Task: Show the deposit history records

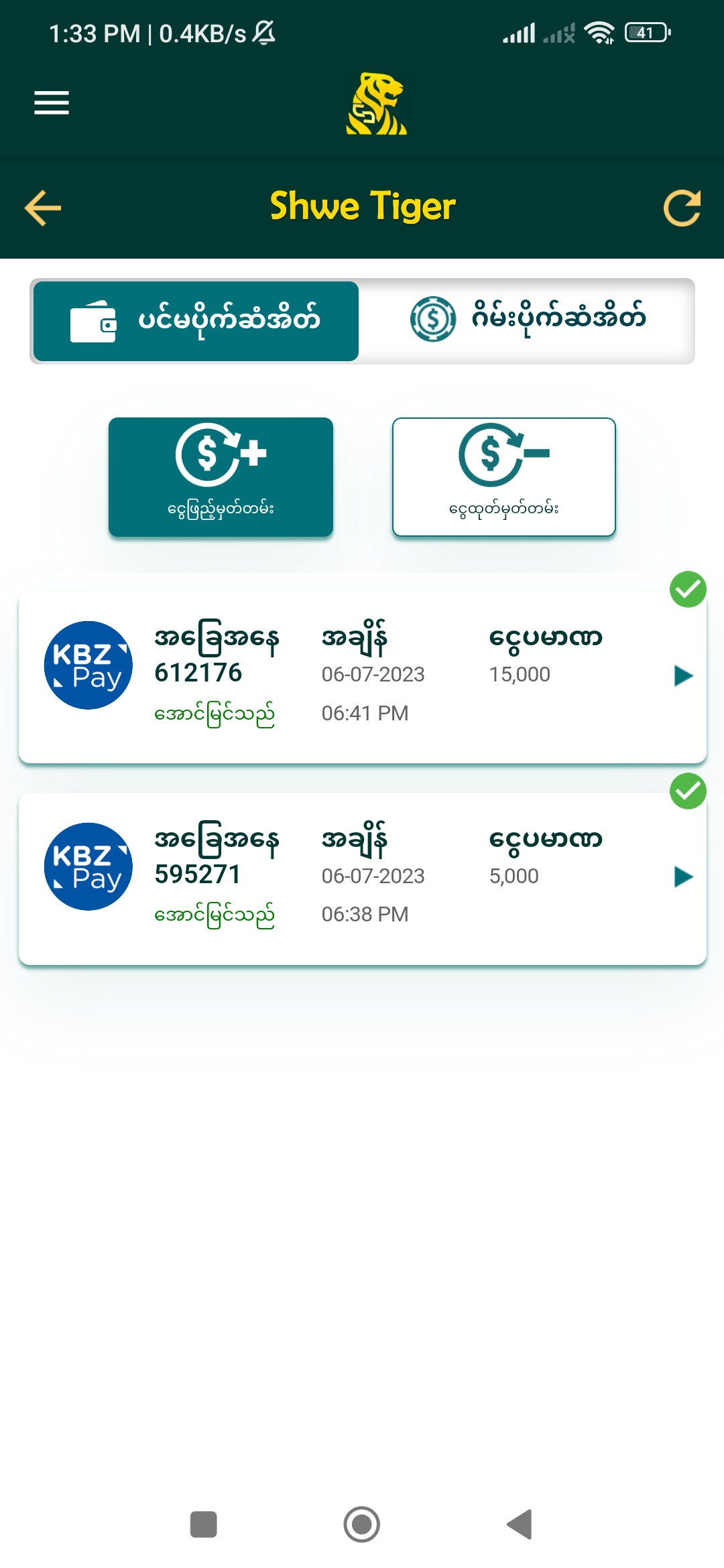Action: pyautogui.click(x=221, y=477)
